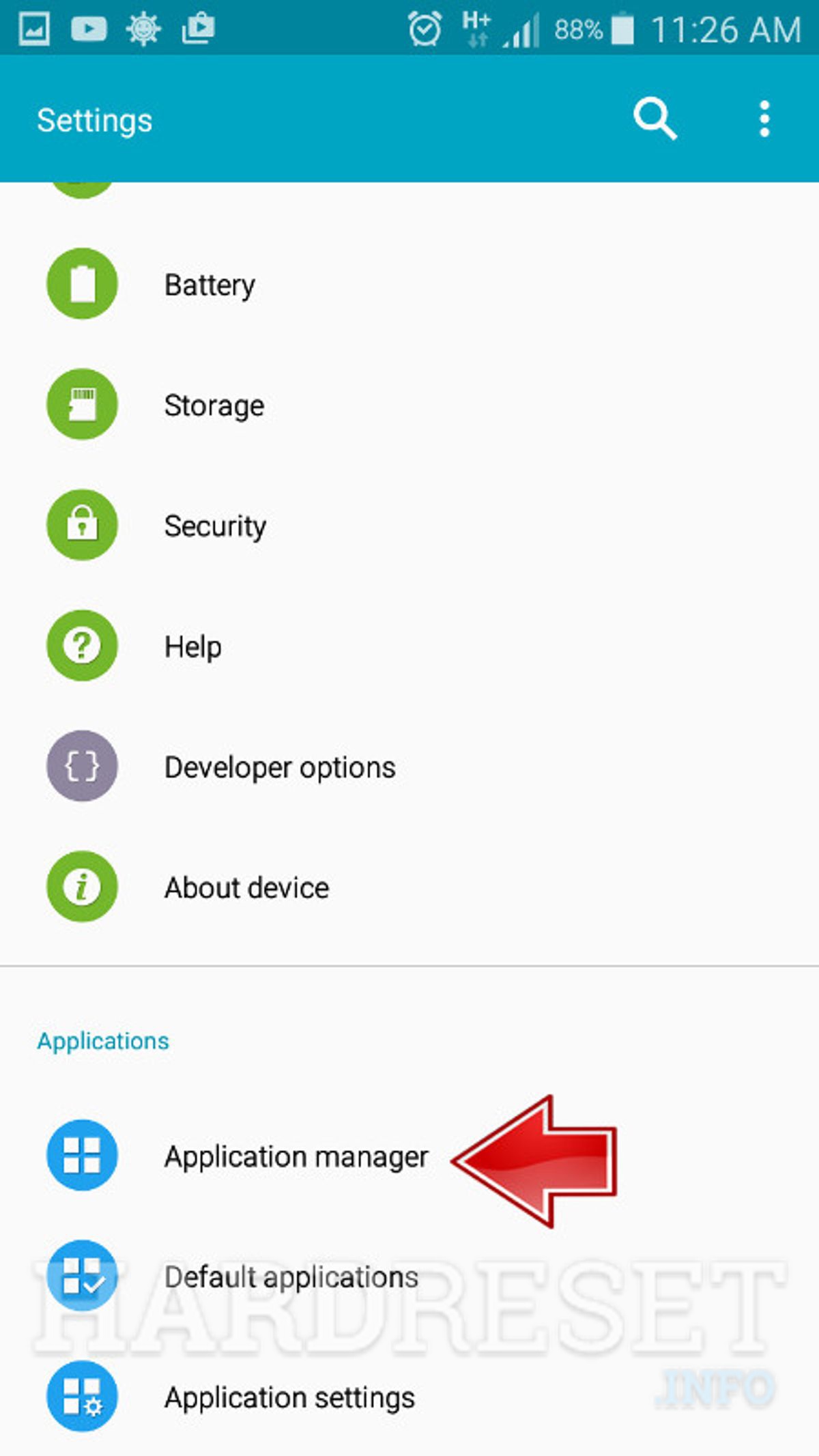Screen dimensions: 819x1456
Task: Open Application manager
Action: tap(296, 1156)
